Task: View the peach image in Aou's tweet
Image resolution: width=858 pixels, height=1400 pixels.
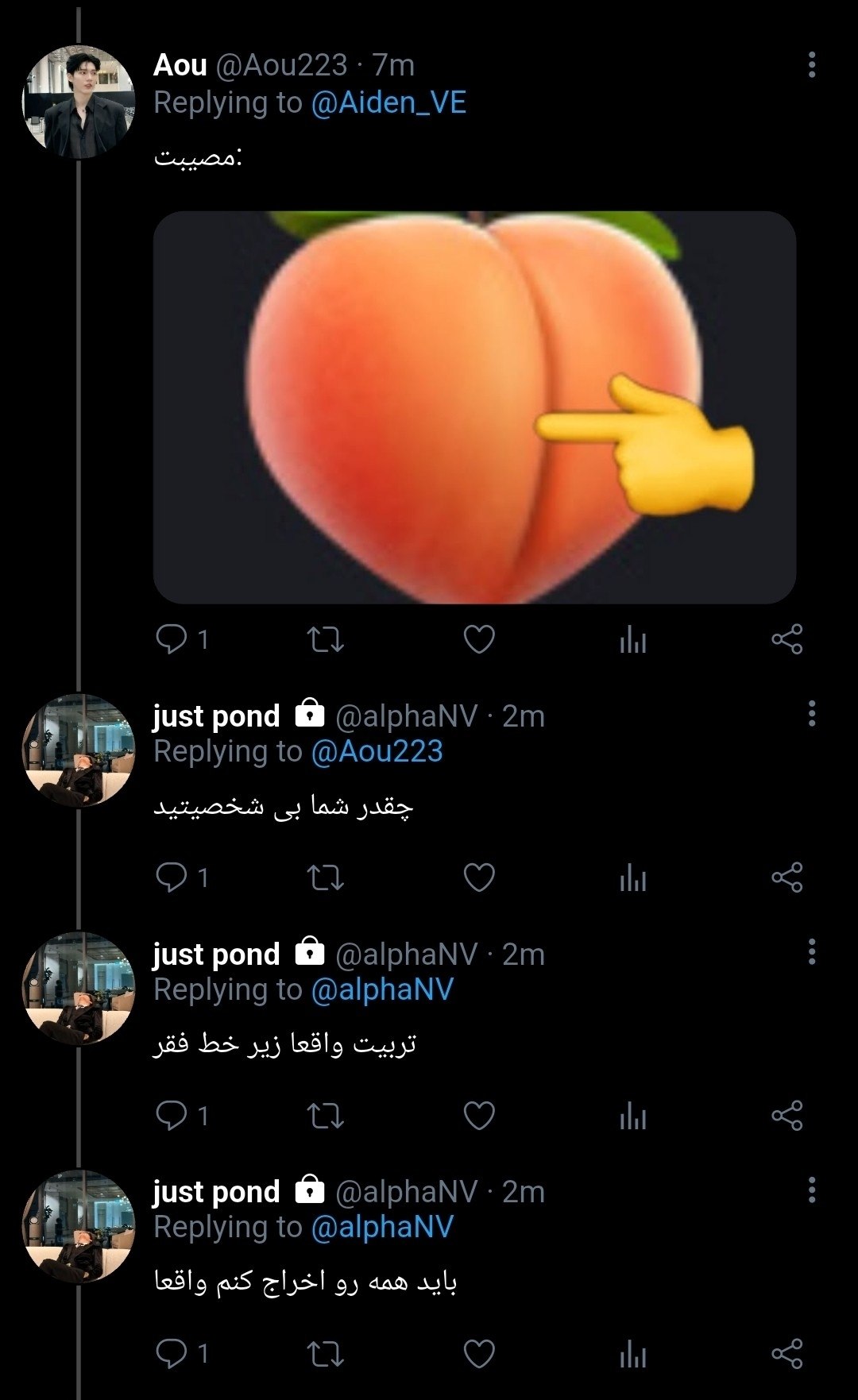Action: pos(474,407)
